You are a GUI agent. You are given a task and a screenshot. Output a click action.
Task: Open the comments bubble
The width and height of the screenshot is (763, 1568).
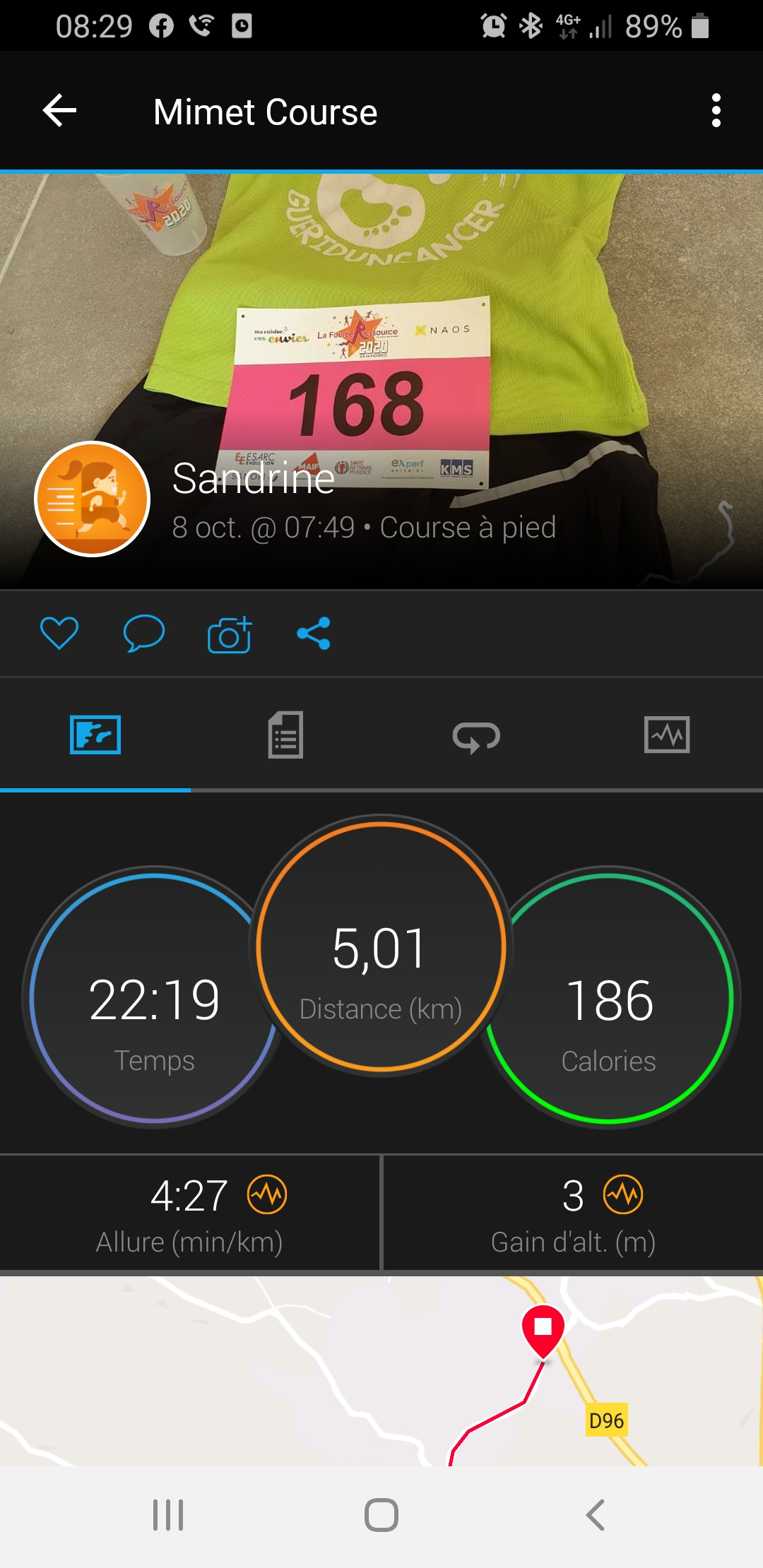click(x=144, y=633)
